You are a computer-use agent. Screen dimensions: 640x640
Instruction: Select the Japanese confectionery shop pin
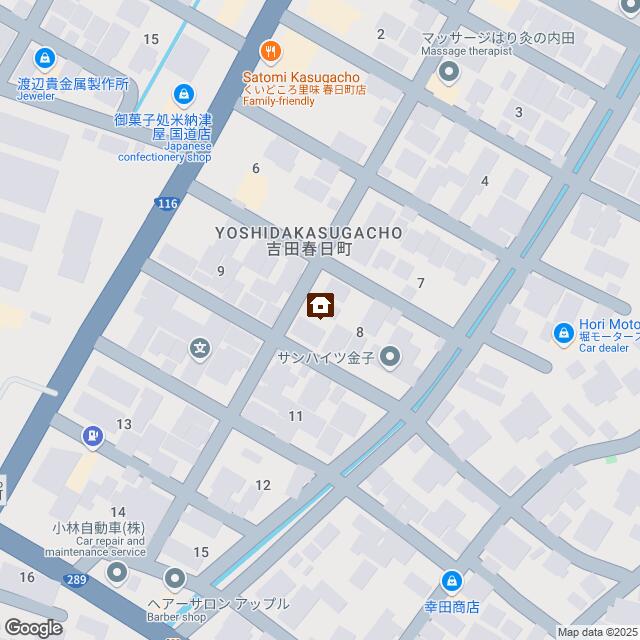[184, 95]
